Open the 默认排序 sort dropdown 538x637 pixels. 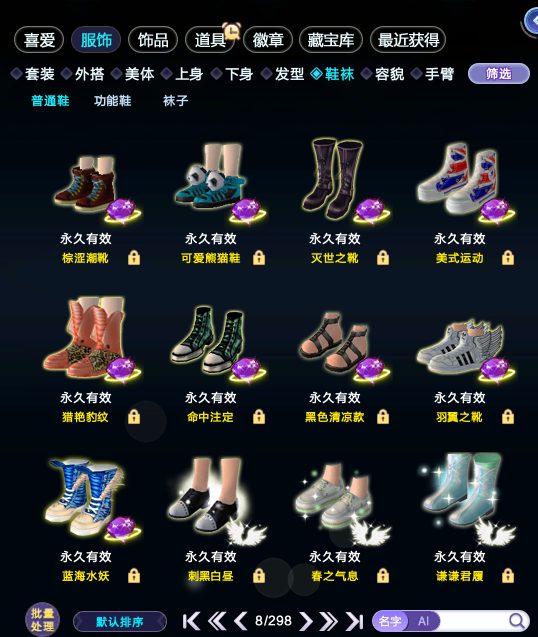click(119, 622)
